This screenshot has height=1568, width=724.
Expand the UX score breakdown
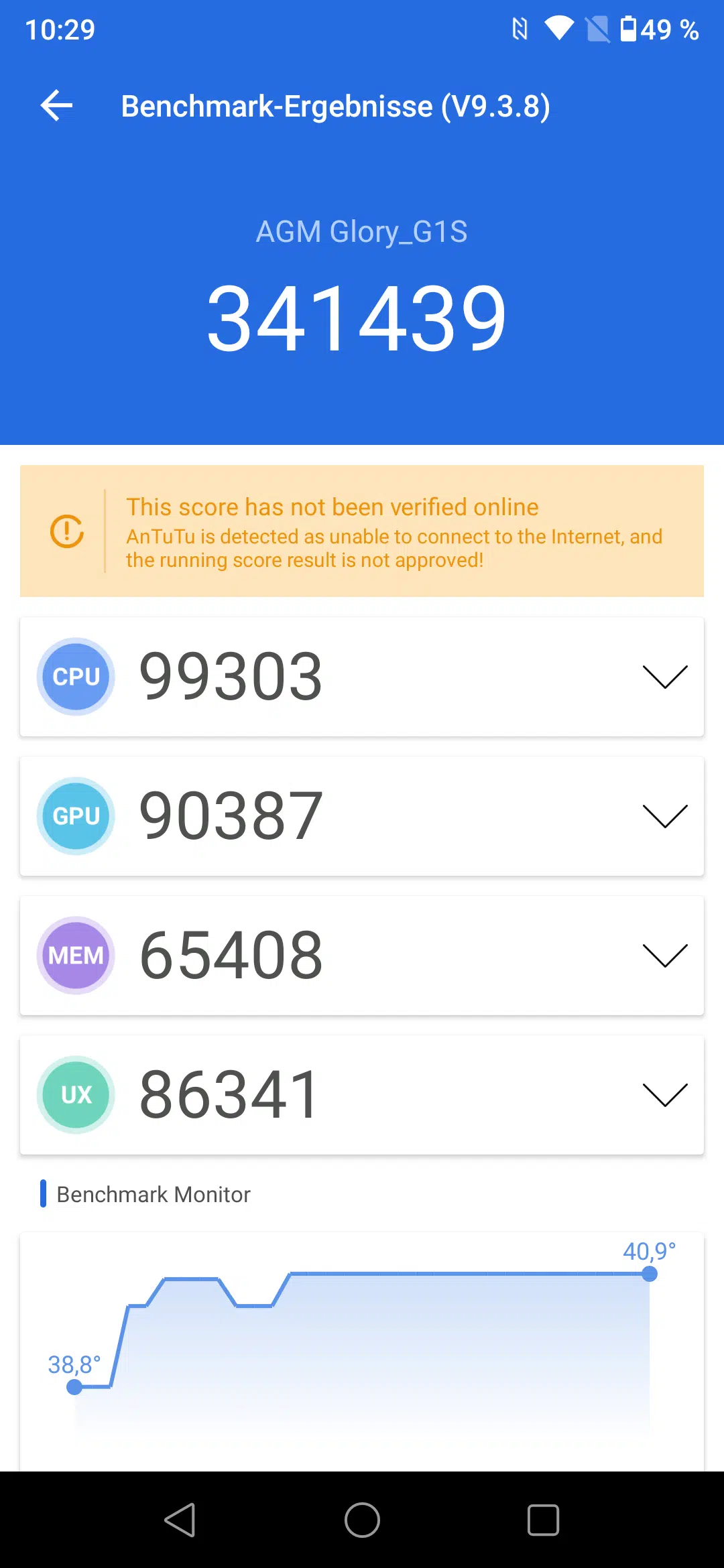(664, 1095)
